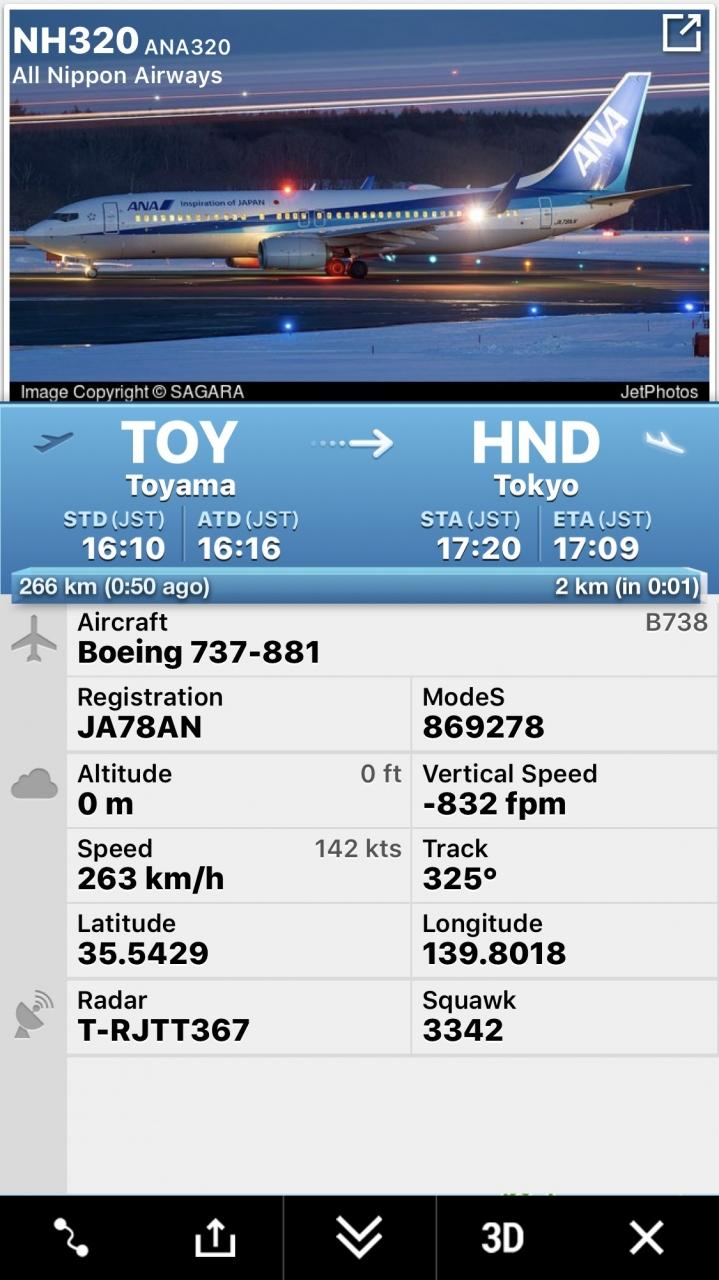The image size is (719, 1280).
Task: View the ANA aircraft photo
Action: [359, 220]
